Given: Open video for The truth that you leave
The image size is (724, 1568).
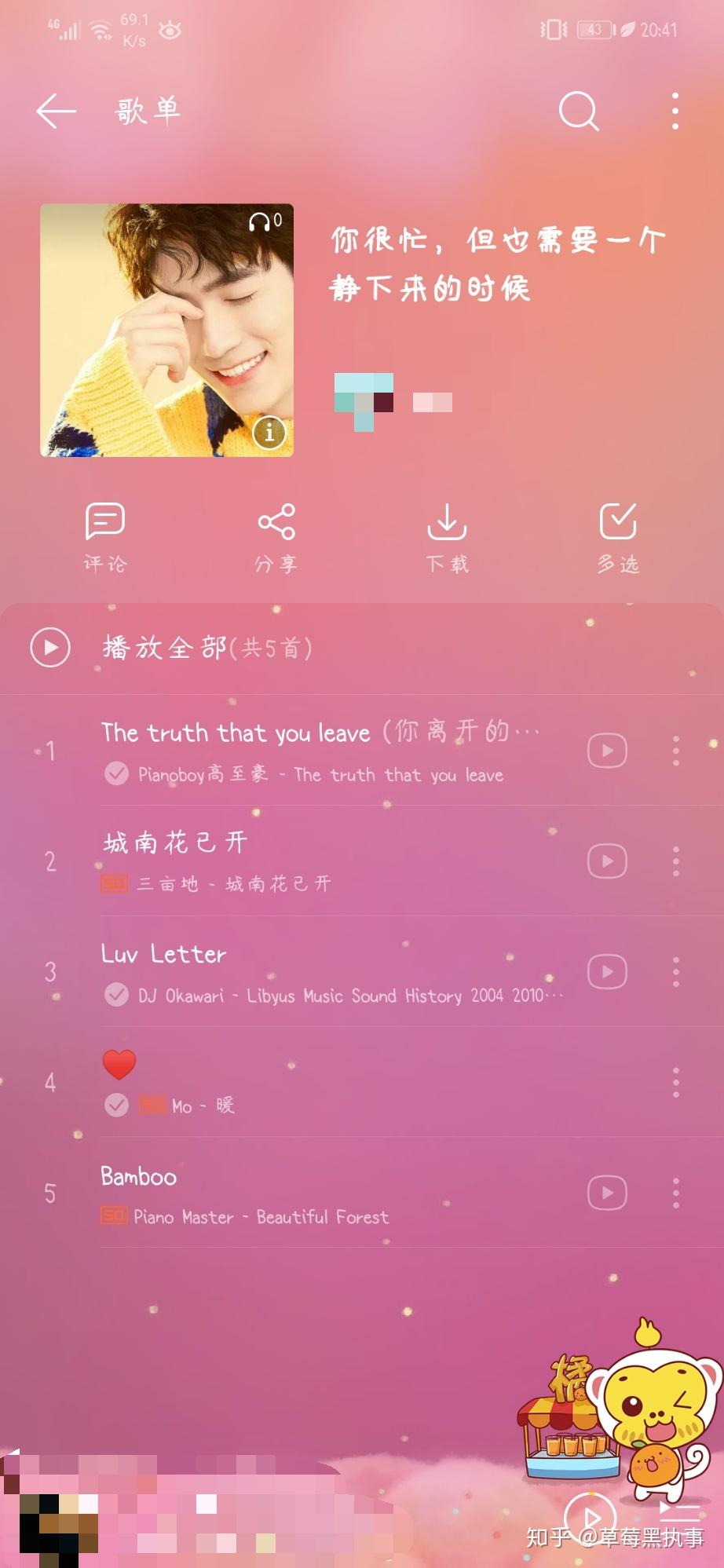Looking at the screenshot, I should pyautogui.click(x=607, y=751).
